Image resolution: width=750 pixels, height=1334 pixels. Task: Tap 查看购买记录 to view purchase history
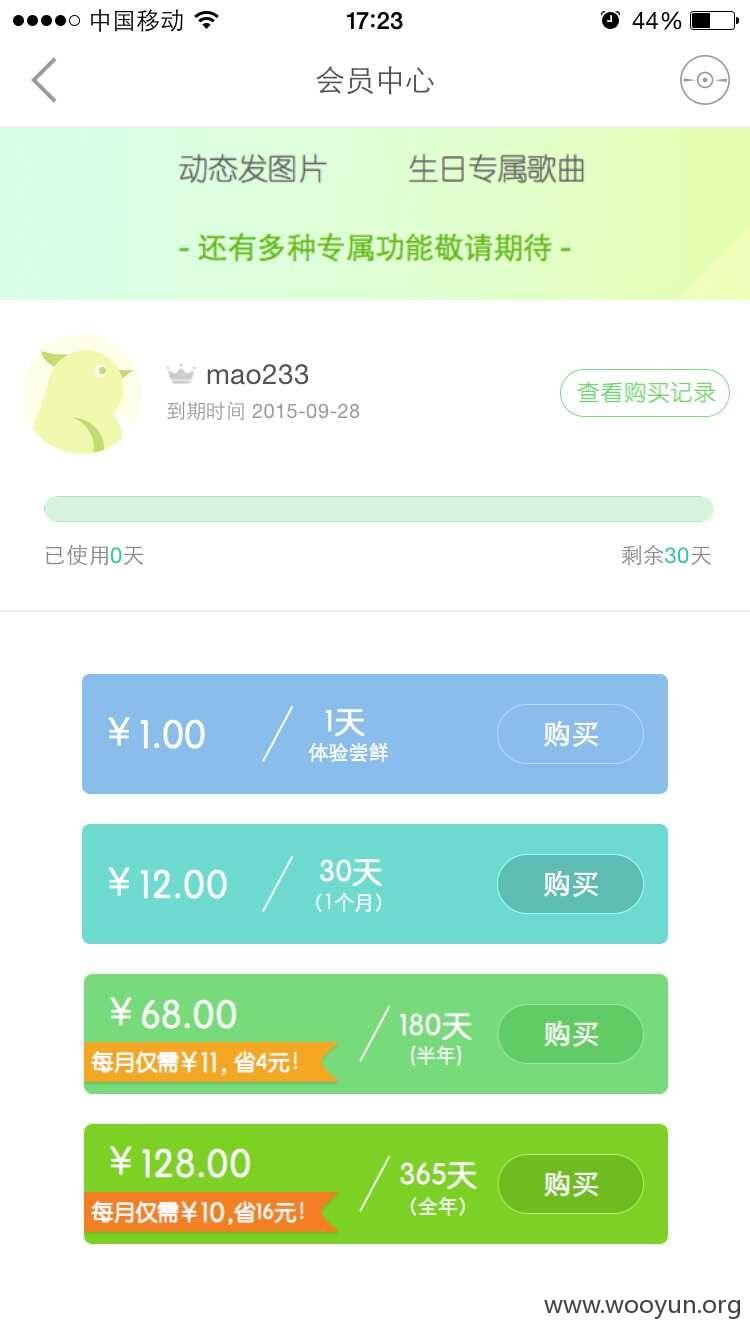pyautogui.click(x=645, y=393)
